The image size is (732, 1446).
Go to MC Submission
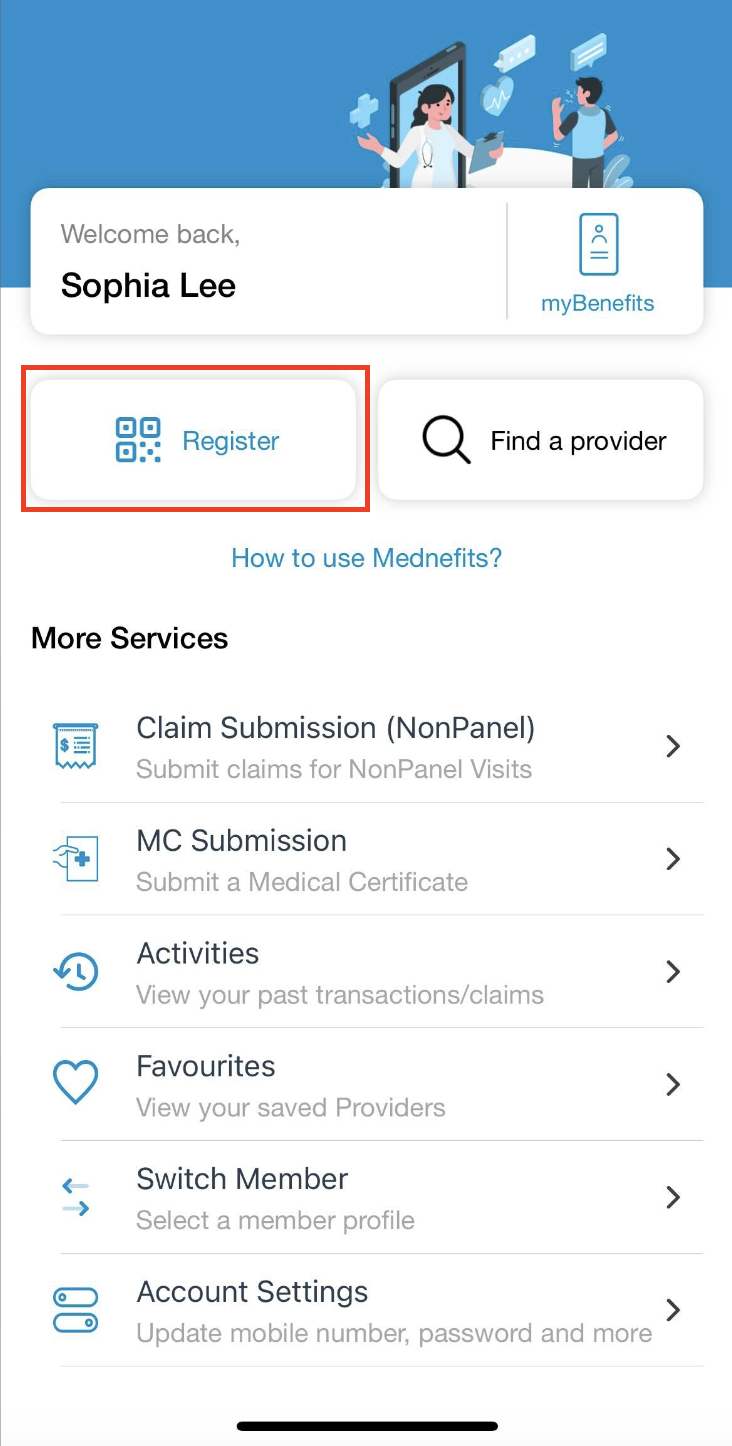[x=367, y=859]
